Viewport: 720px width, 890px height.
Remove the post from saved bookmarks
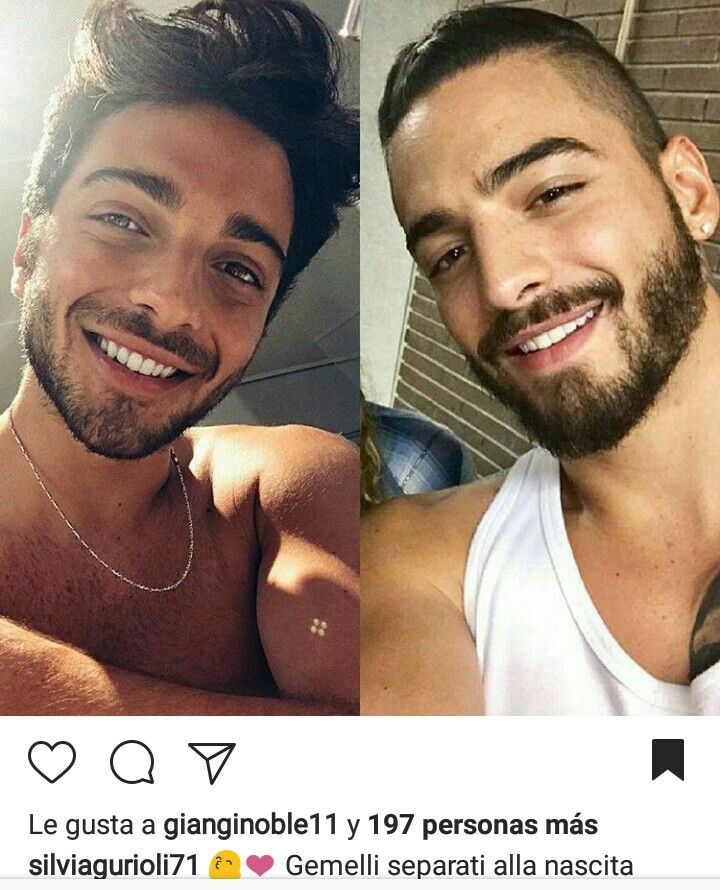coord(667,760)
